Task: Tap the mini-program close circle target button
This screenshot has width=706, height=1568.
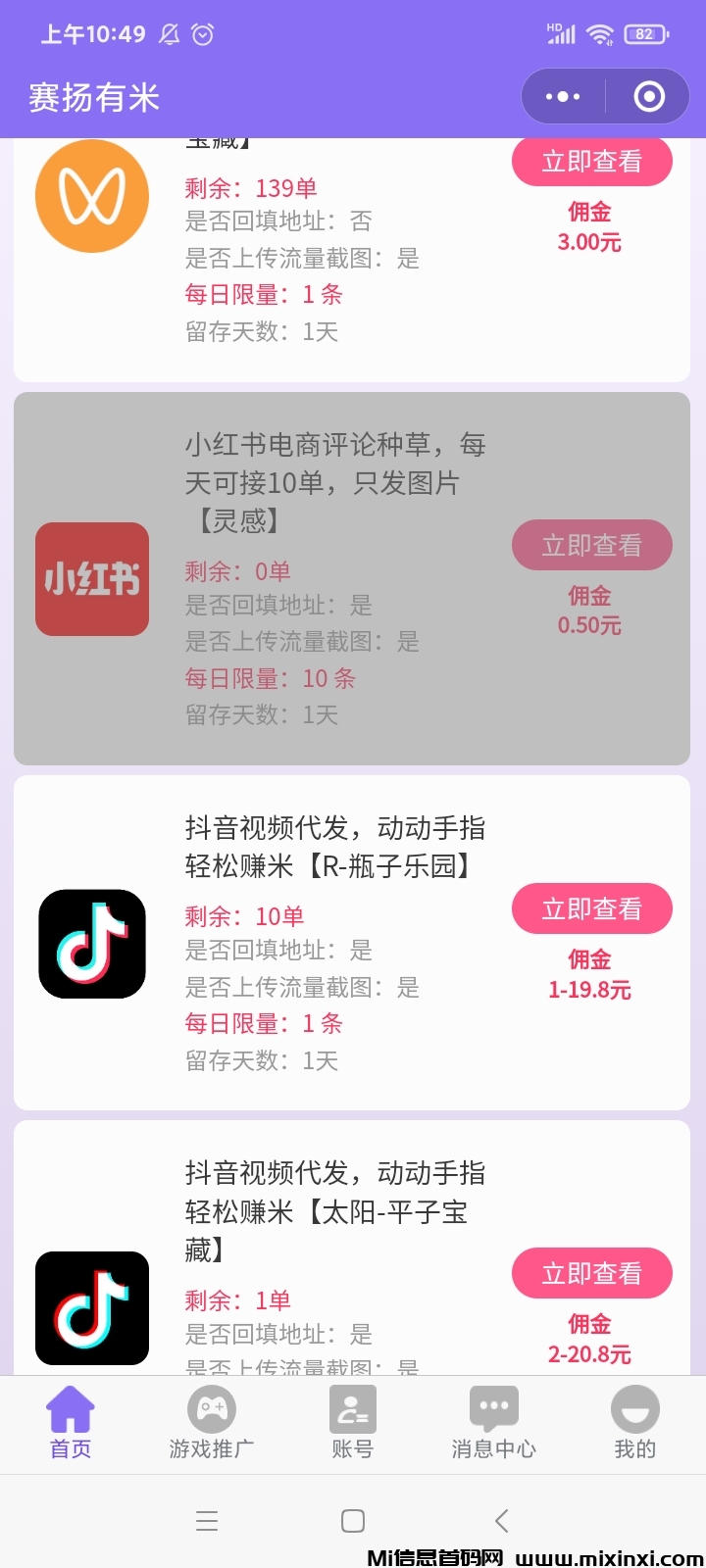Action: click(649, 96)
